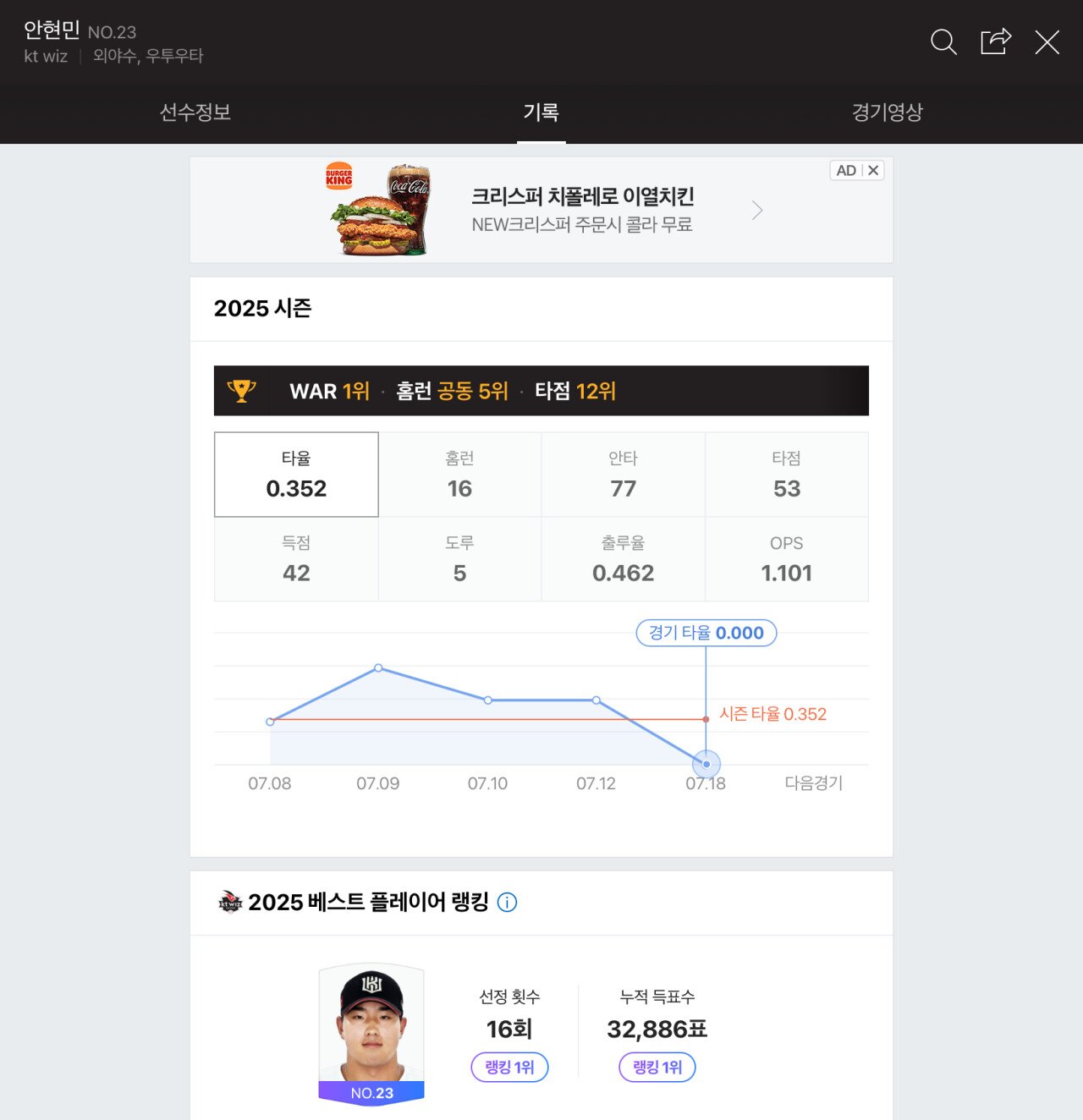The height and width of the screenshot is (1120, 1083).
Task: Close the player record page
Action: tap(1047, 42)
